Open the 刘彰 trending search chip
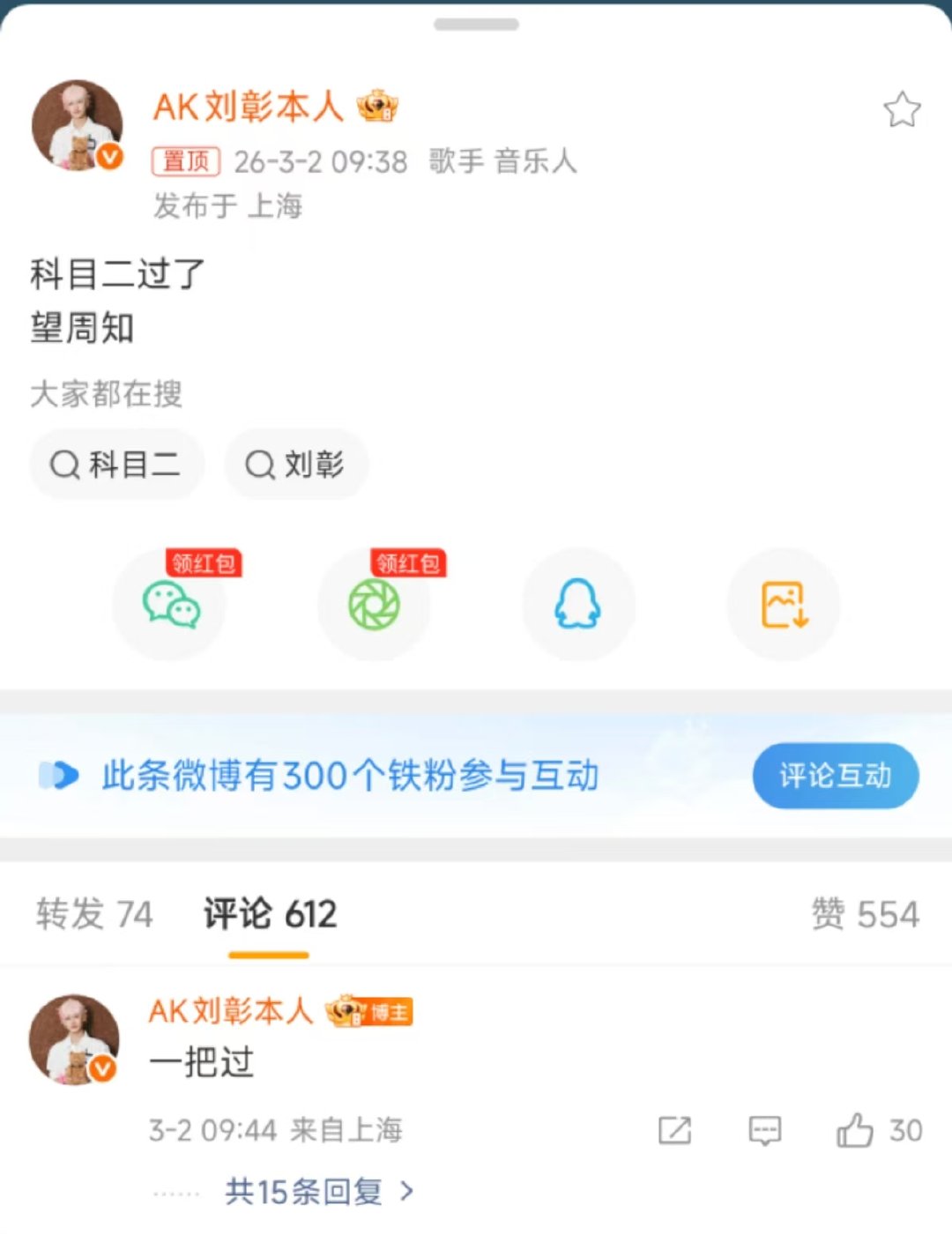The height and width of the screenshot is (1235, 952). 296,465
